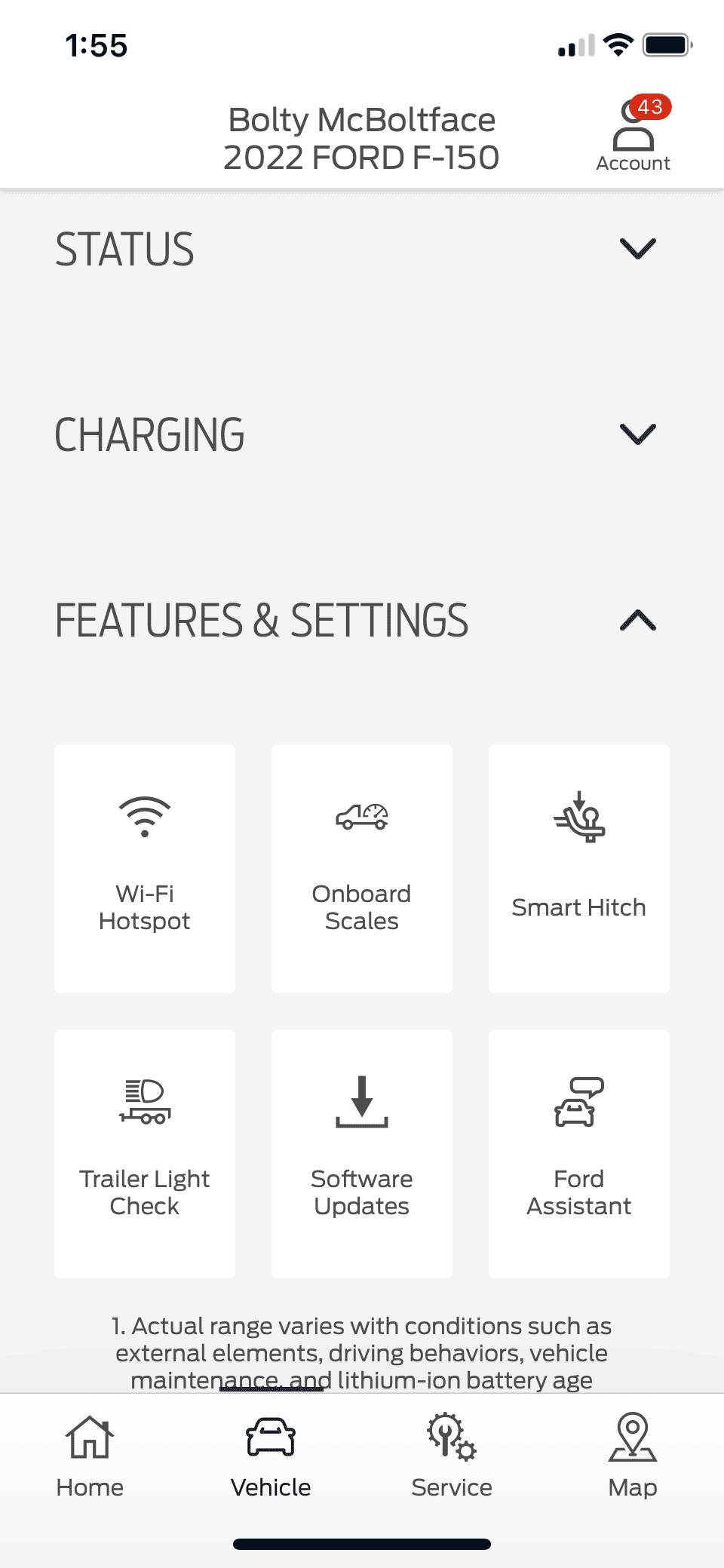Select the Smart Hitch tile
The width and height of the screenshot is (724, 1568).
pyautogui.click(x=579, y=868)
